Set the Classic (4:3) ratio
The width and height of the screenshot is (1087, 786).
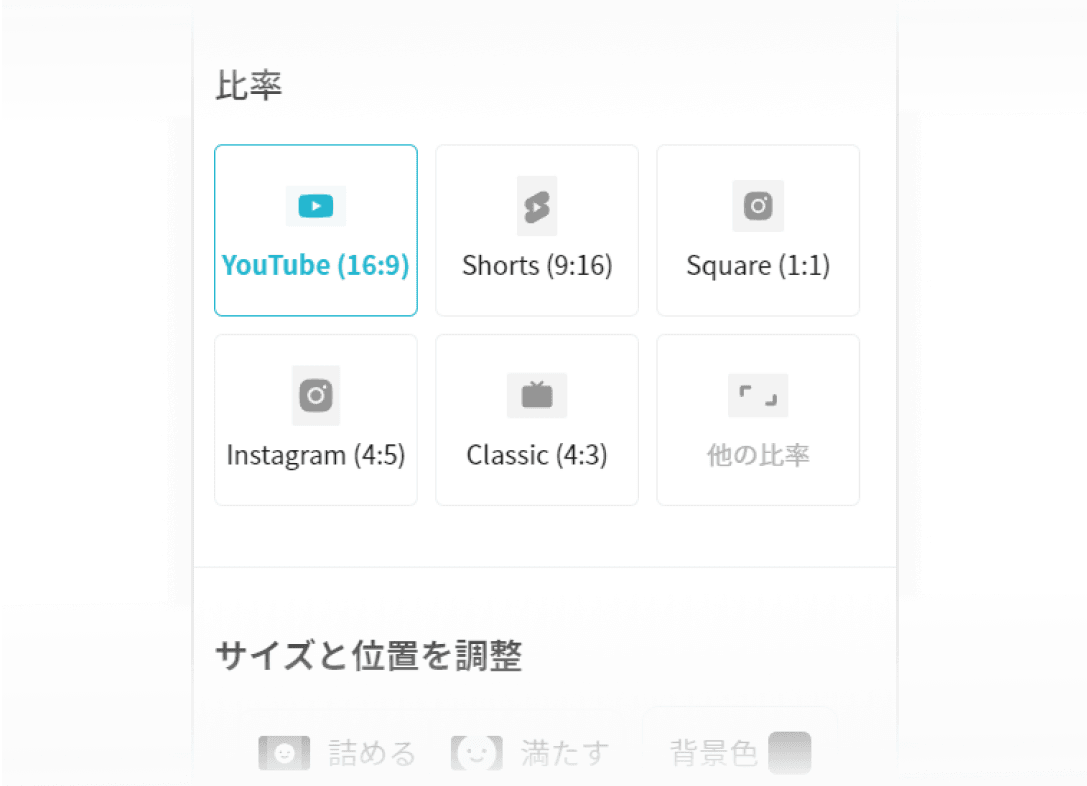pyautogui.click(x=537, y=420)
